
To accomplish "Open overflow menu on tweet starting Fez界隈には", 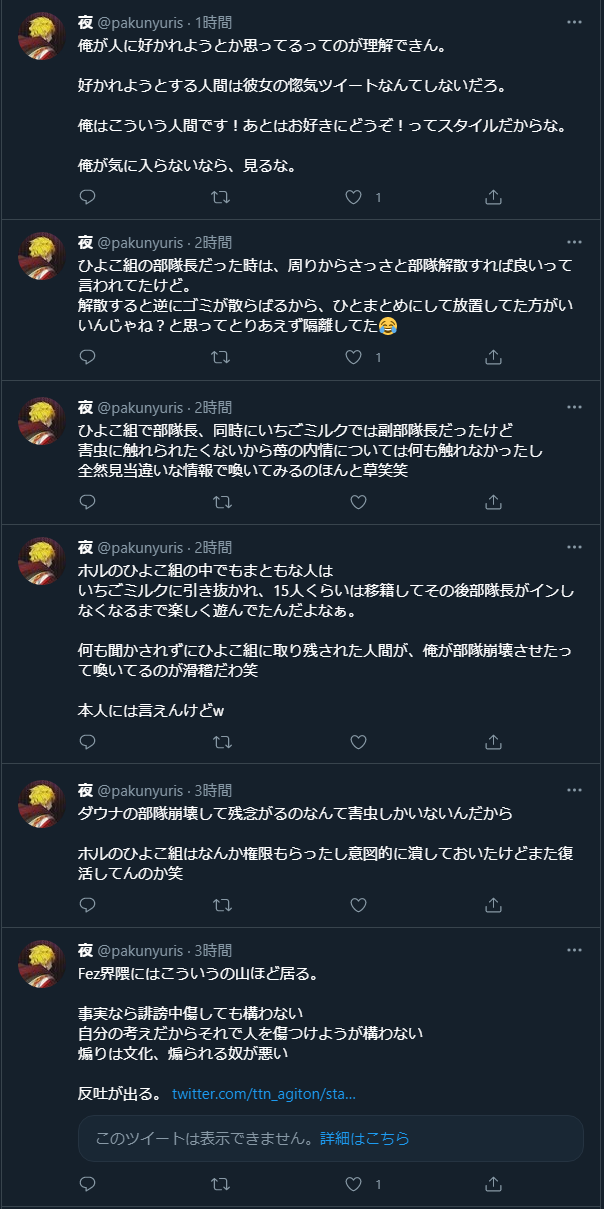I will (574, 949).
